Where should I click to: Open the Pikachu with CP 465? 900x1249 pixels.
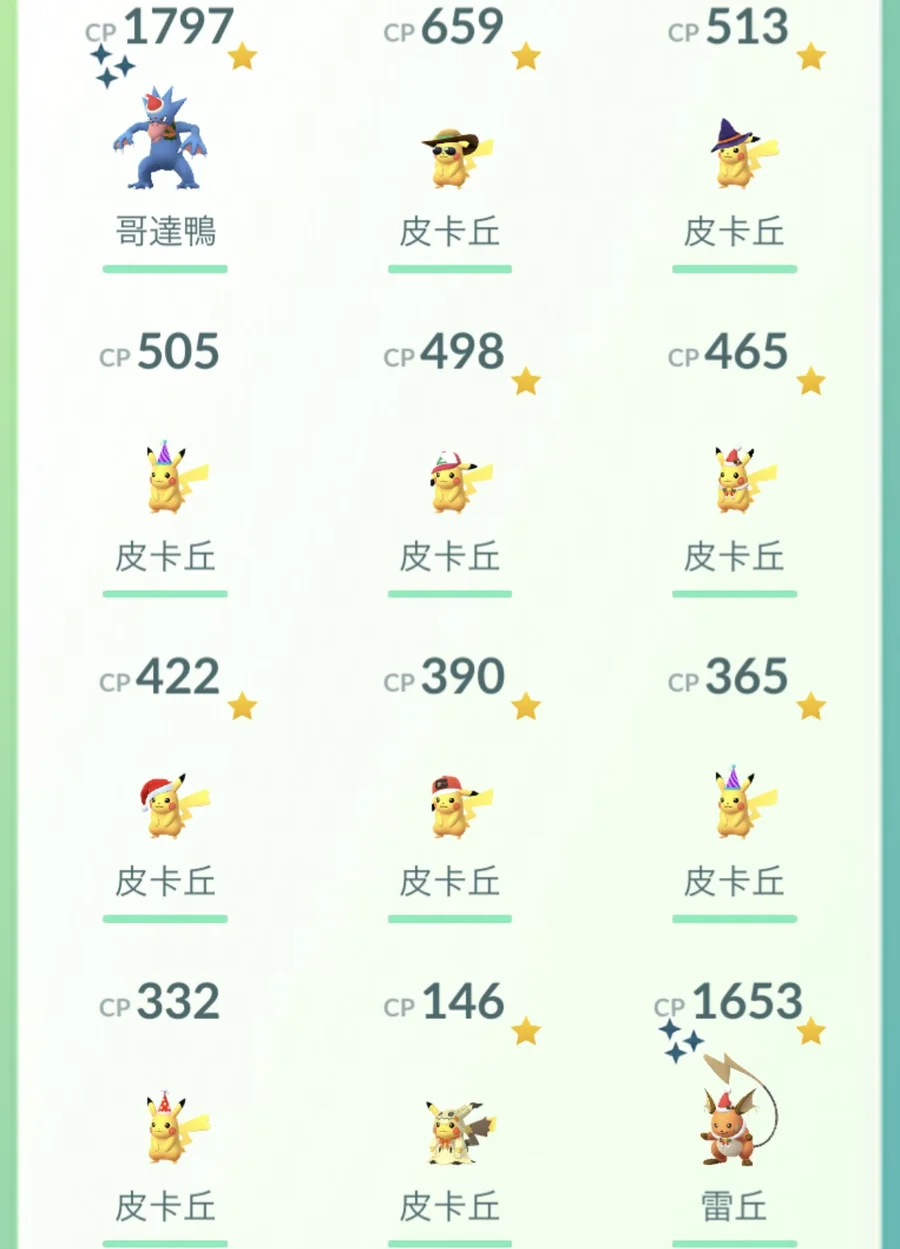click(x=735, y=482)
